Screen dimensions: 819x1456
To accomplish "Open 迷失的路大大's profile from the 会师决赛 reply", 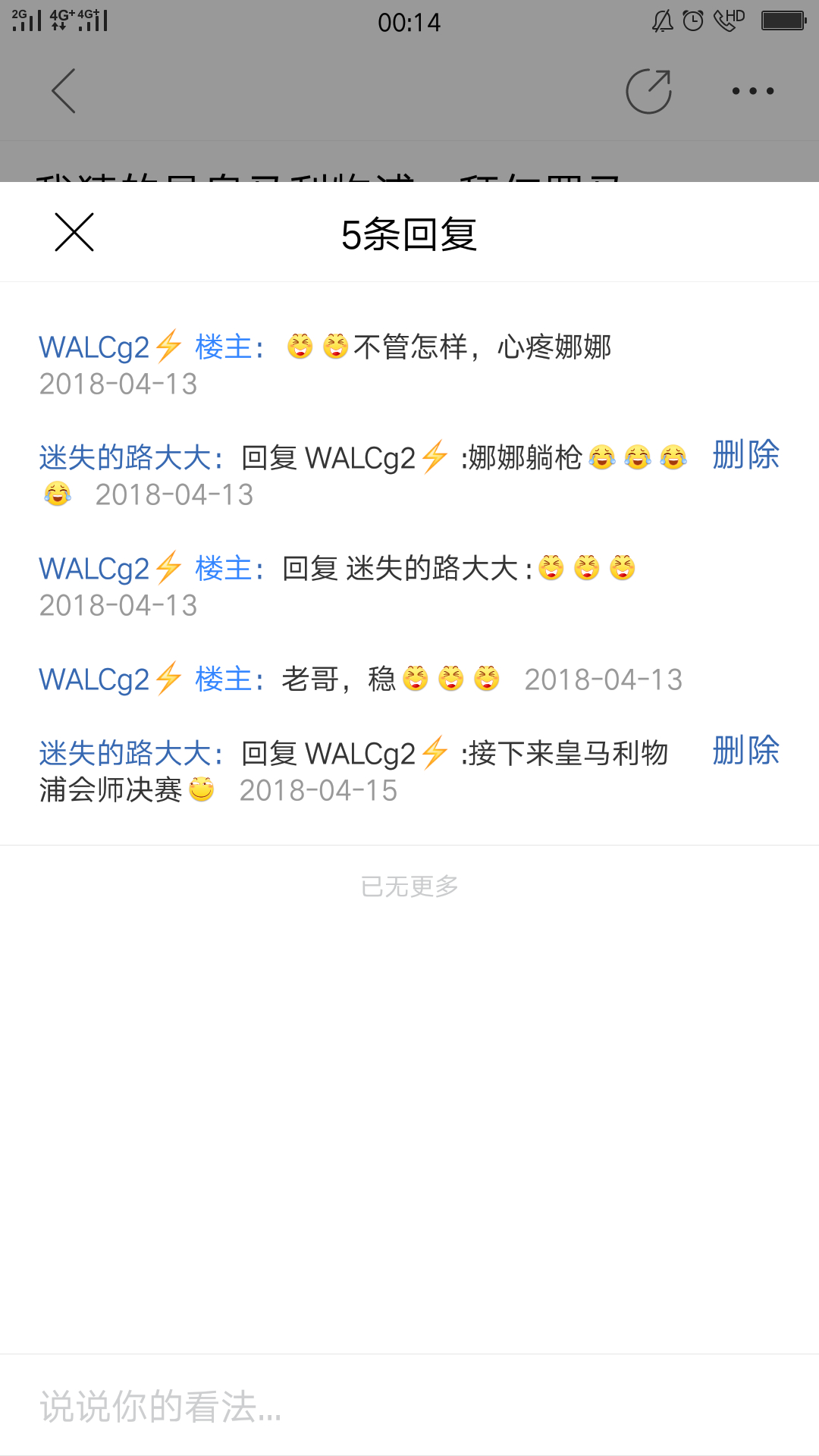I will [125, 754].
